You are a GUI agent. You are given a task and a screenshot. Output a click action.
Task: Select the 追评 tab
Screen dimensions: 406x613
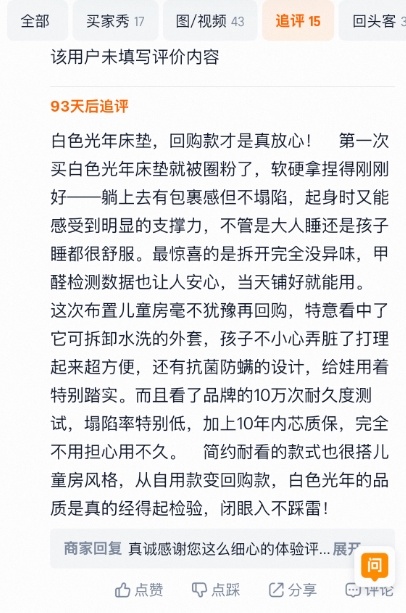tap(298, 21)
